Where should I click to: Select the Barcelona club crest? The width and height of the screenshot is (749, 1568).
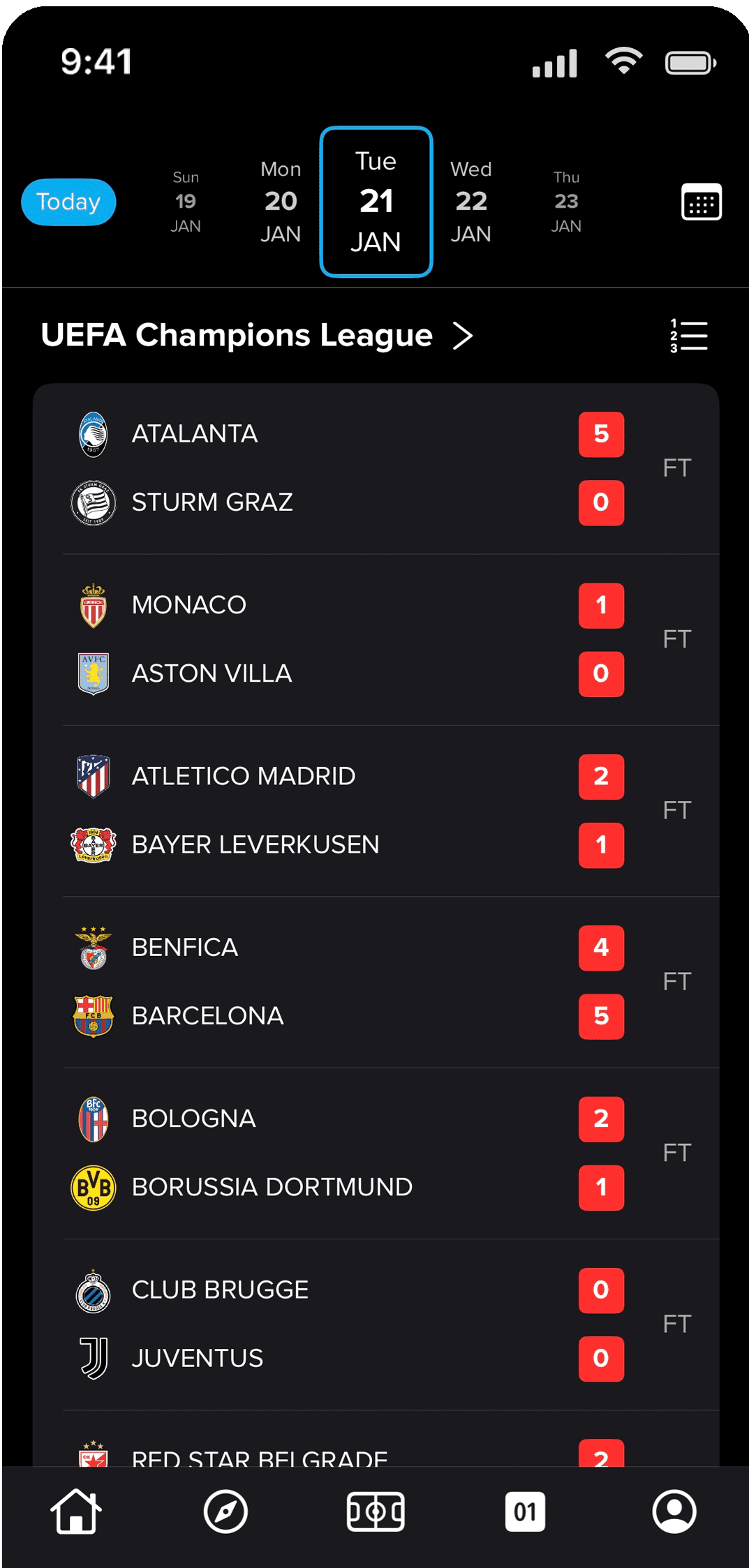pos(93,1016)
